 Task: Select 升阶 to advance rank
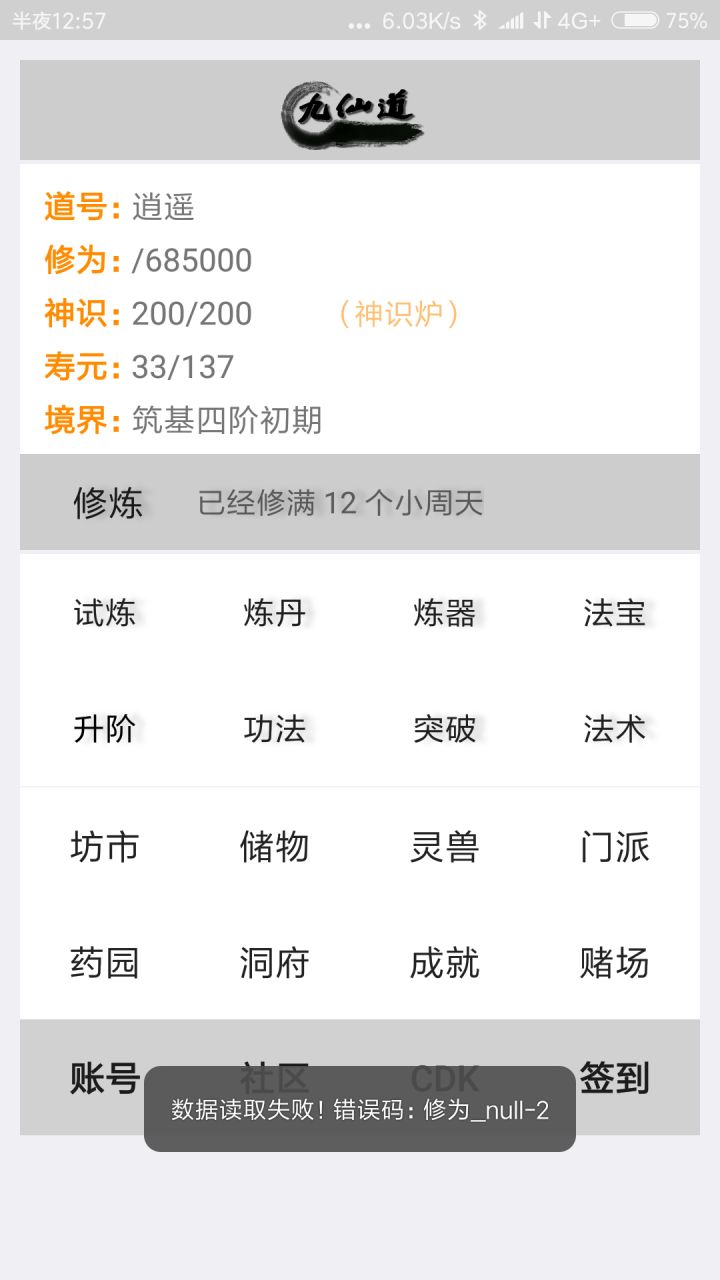[105, 728]
